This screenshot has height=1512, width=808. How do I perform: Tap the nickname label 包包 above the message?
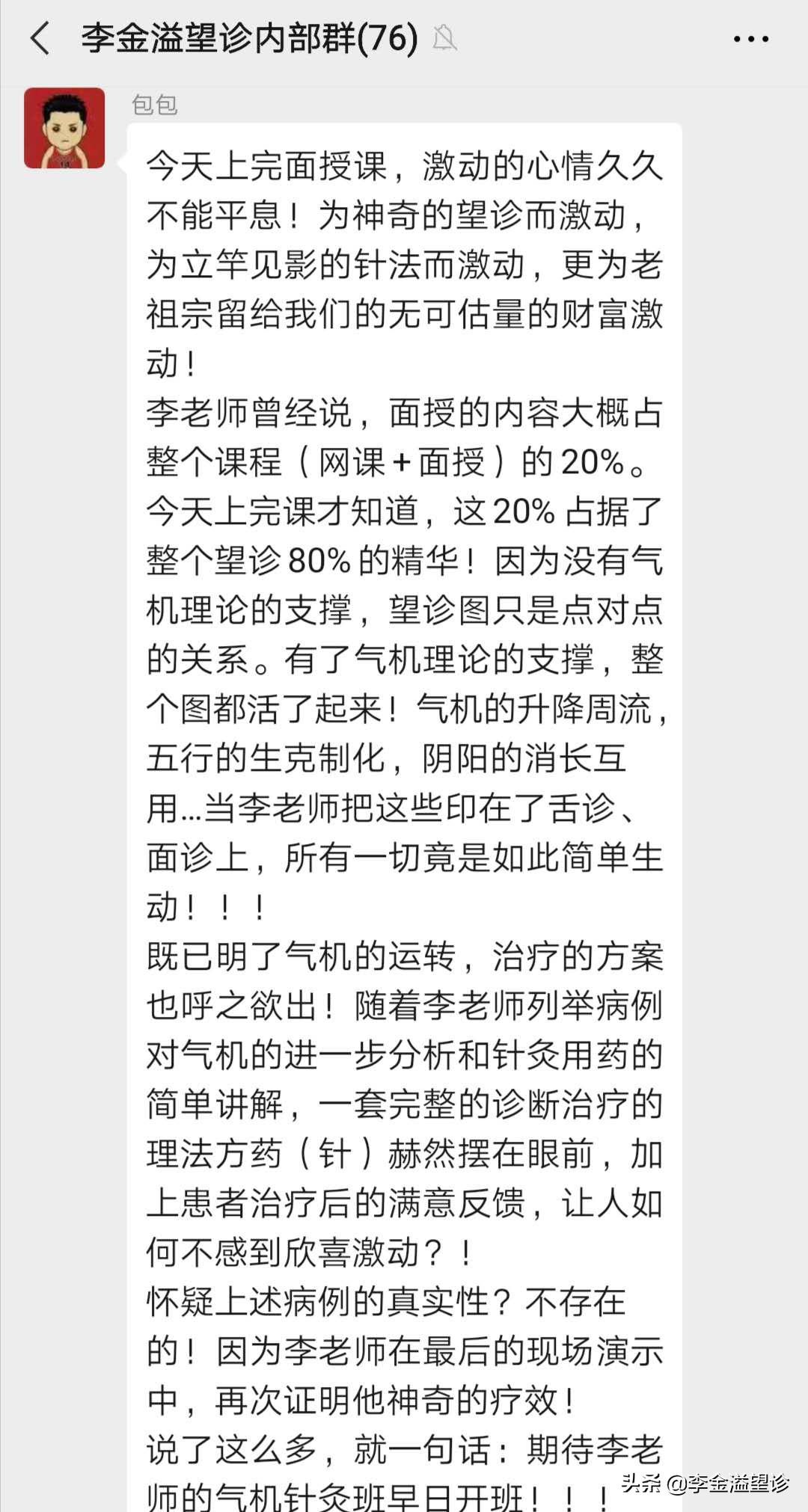click(153, 105)
